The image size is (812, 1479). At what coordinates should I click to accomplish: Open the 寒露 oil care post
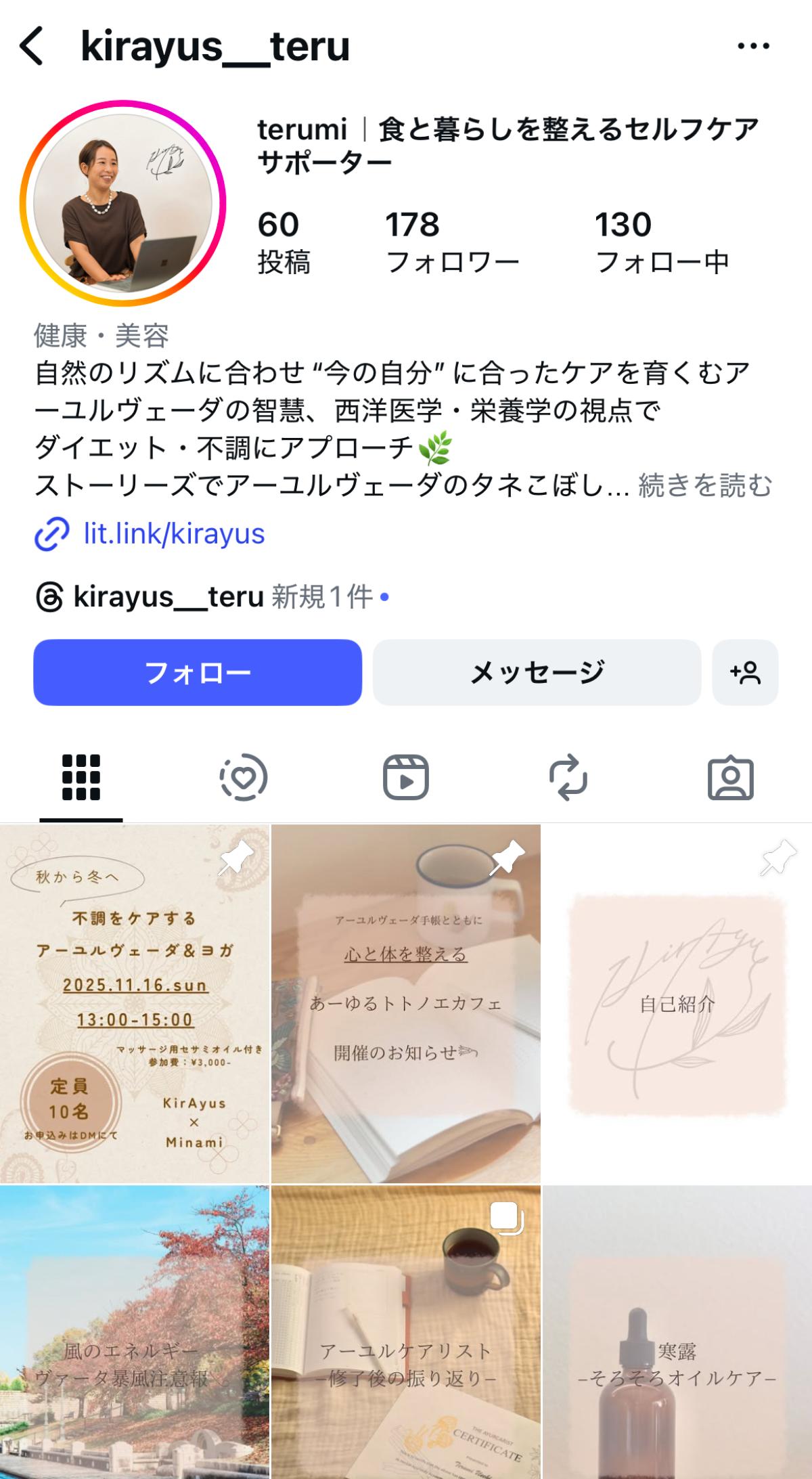[x=677, y=1333]
